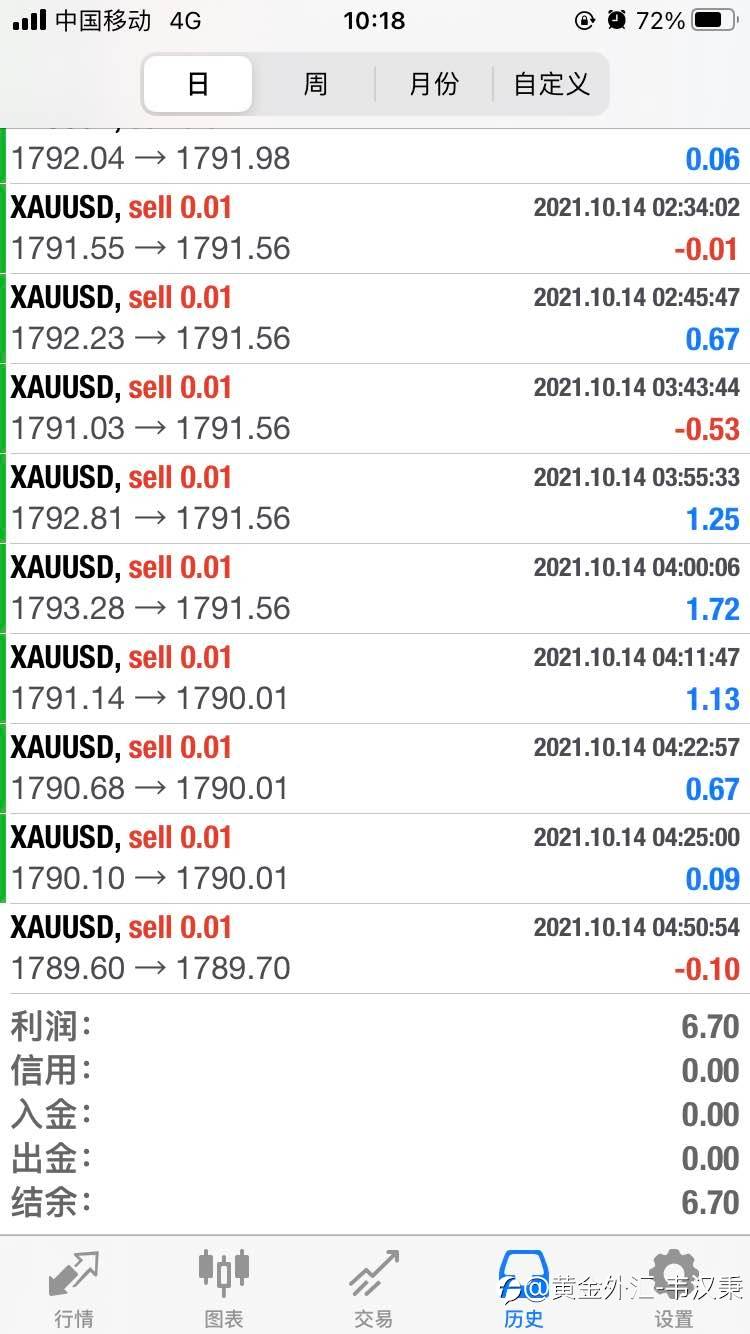Open 设置 in the bottom bar
Viewport: 750px width, 1334px height.
point(674,1288)
